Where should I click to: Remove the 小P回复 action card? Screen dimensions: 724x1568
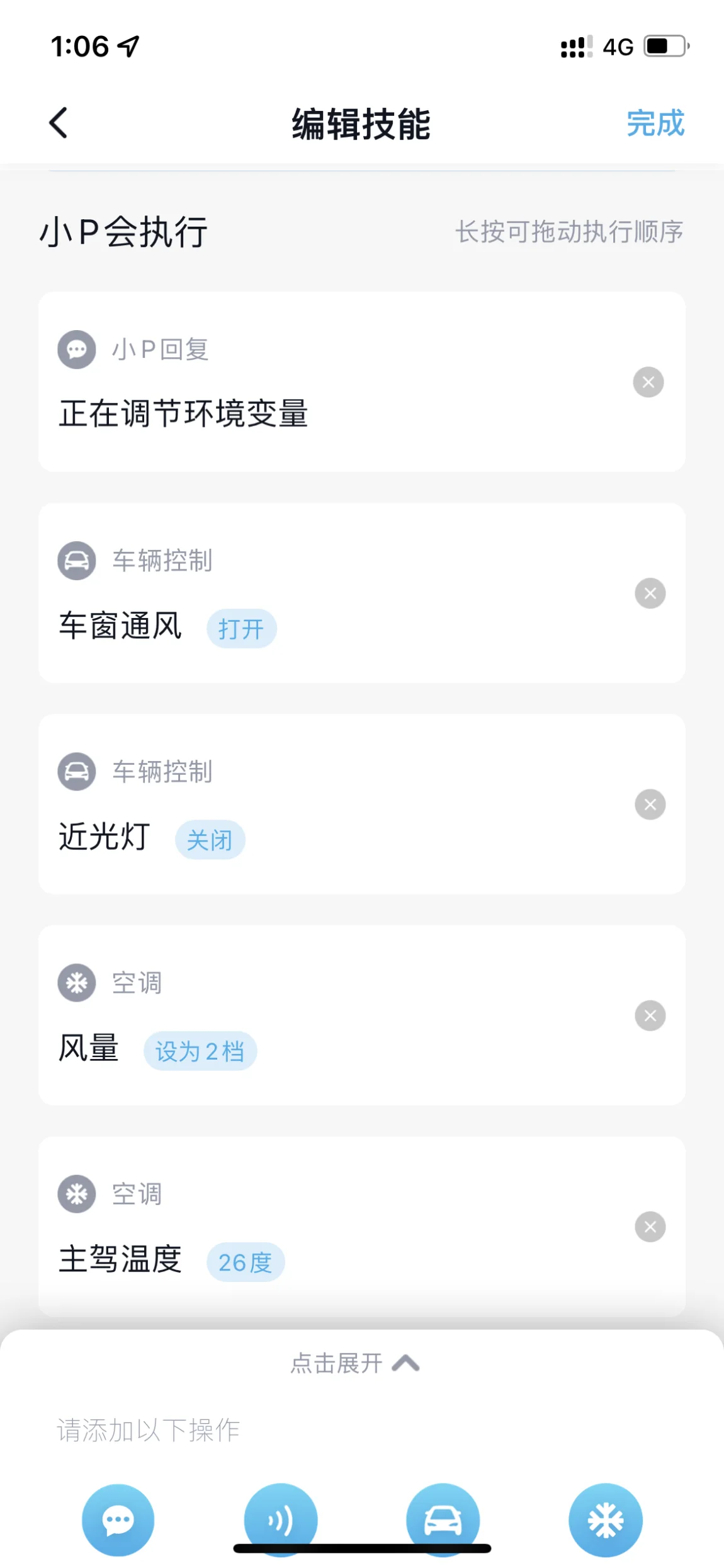coord(648,382)
